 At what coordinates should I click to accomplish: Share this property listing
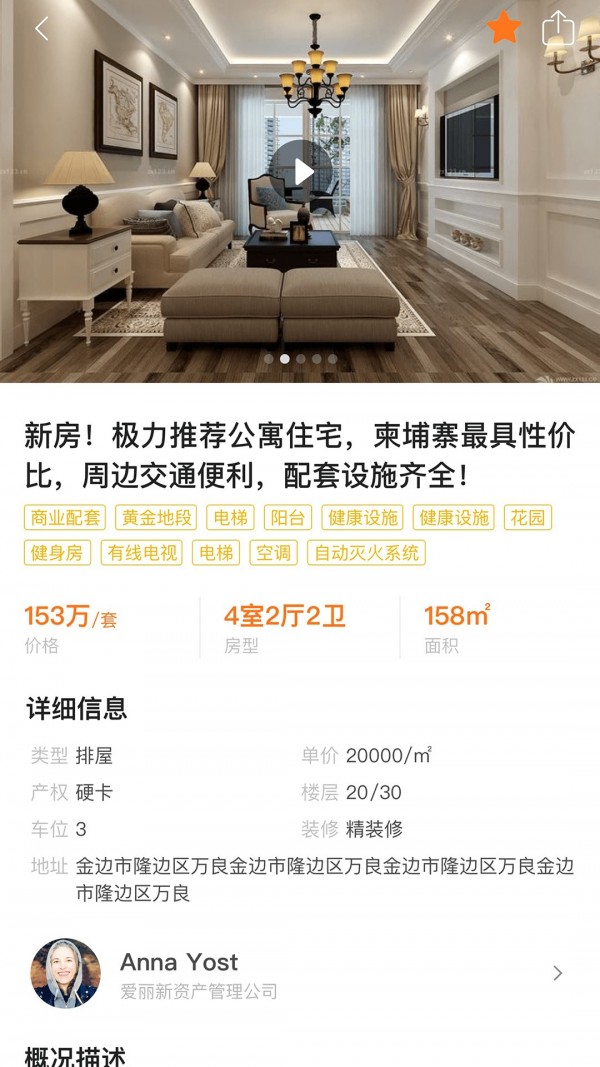[558, 28]
